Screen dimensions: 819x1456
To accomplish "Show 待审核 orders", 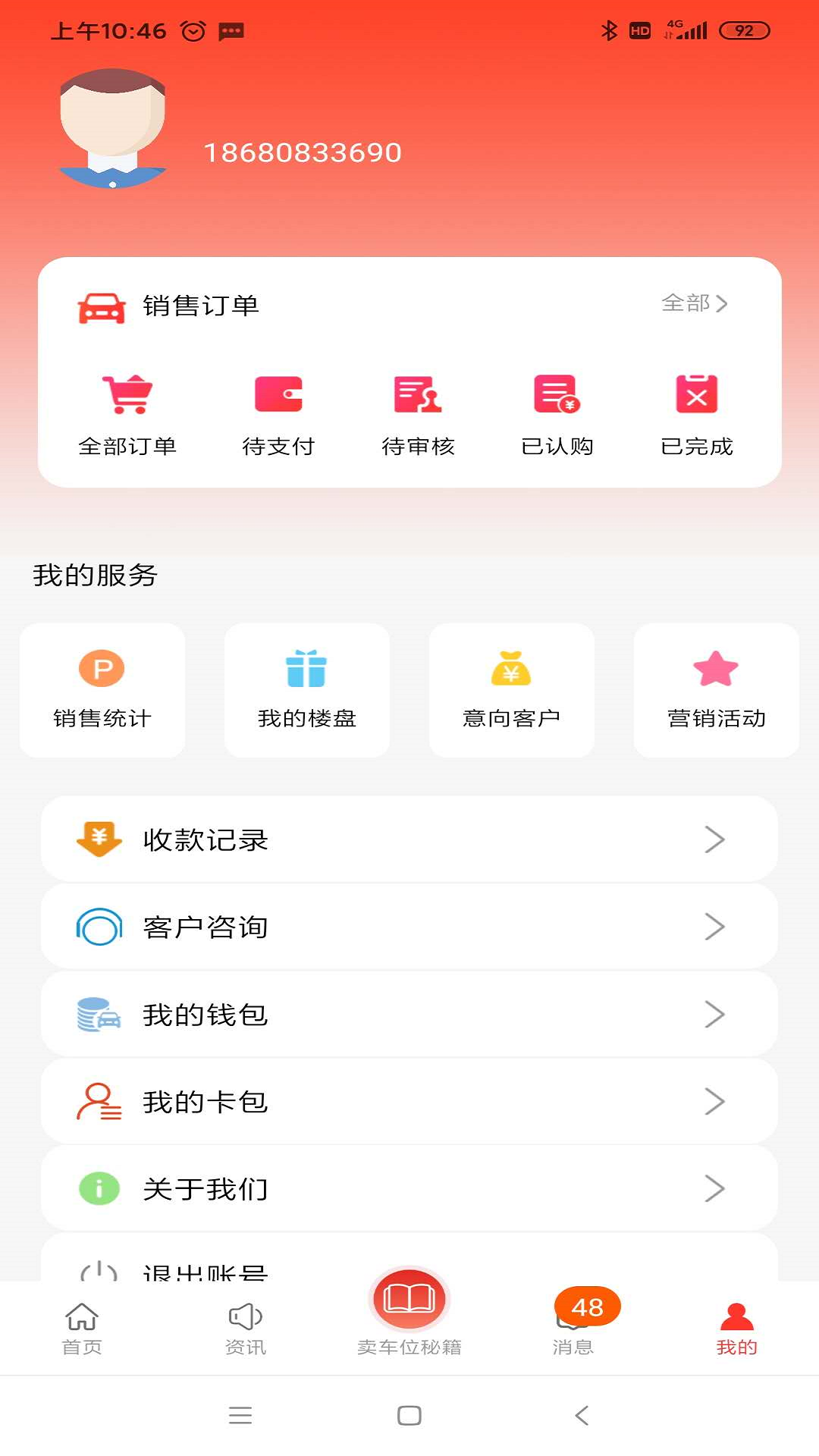I will coord(418,415).
